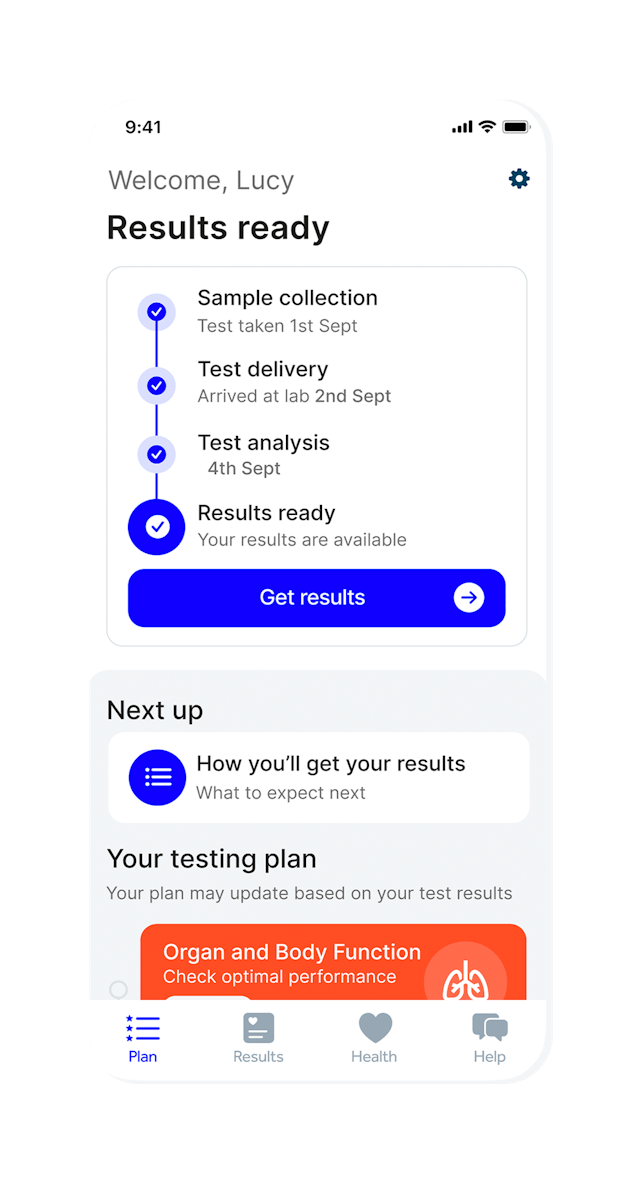Switch to the Plan tab
Screen dimensions: 640x1191
143,1038
